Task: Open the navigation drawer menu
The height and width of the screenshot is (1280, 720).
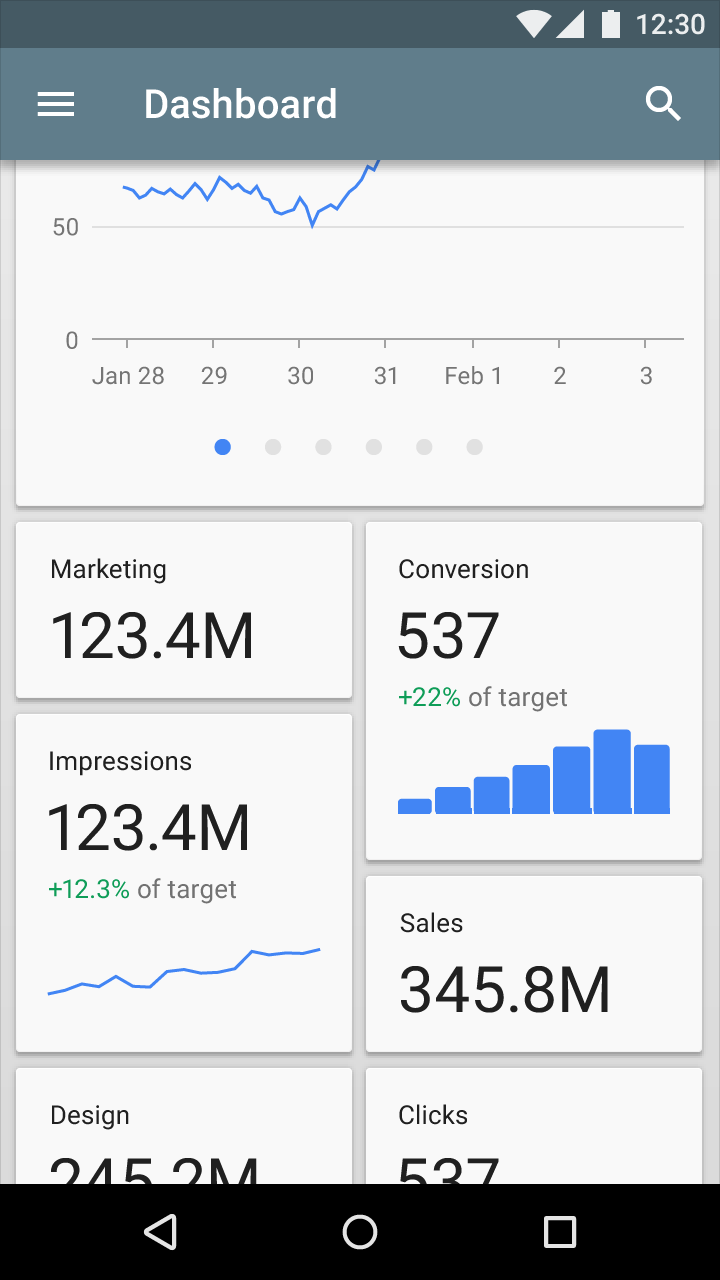Action: click(x=56, y=104)
